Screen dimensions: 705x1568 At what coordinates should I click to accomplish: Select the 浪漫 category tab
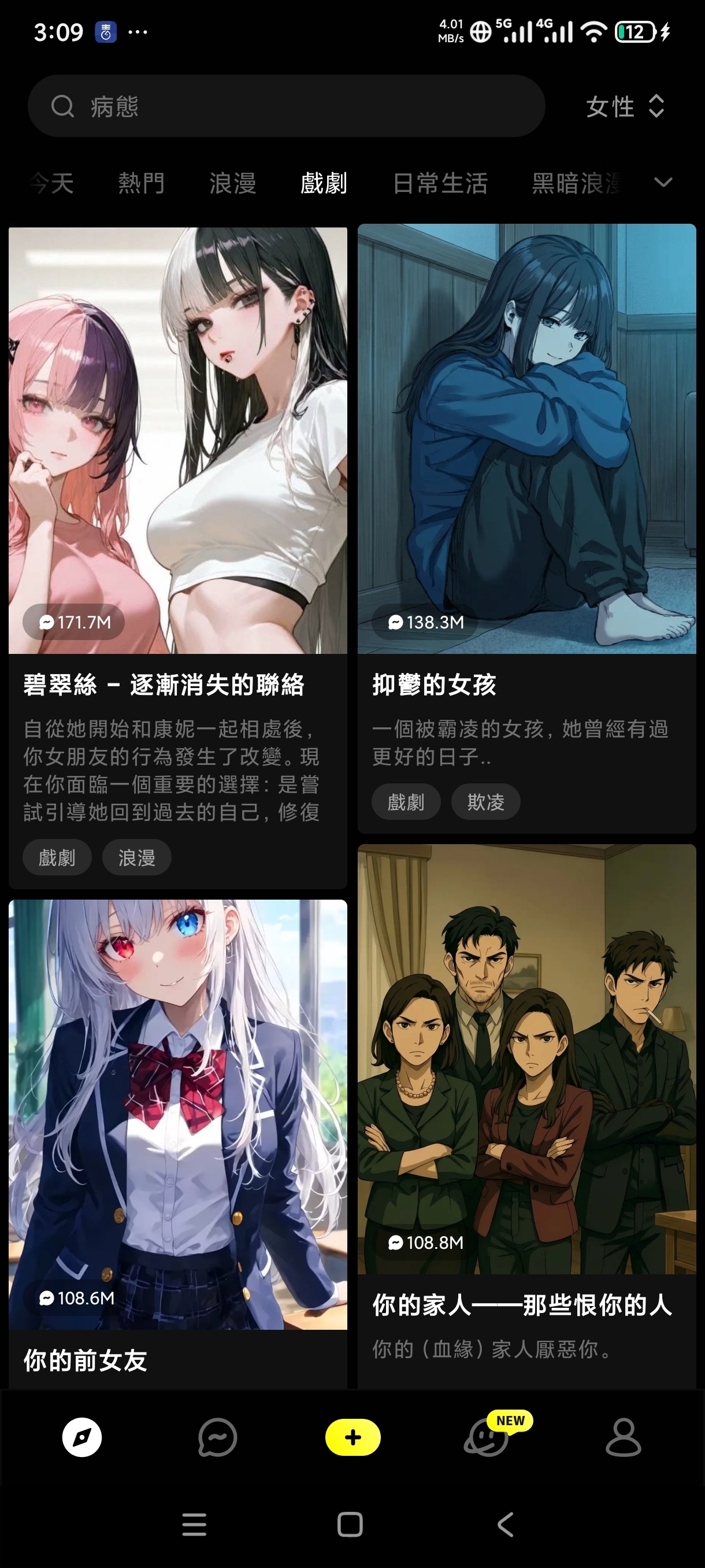click(232, 183)
